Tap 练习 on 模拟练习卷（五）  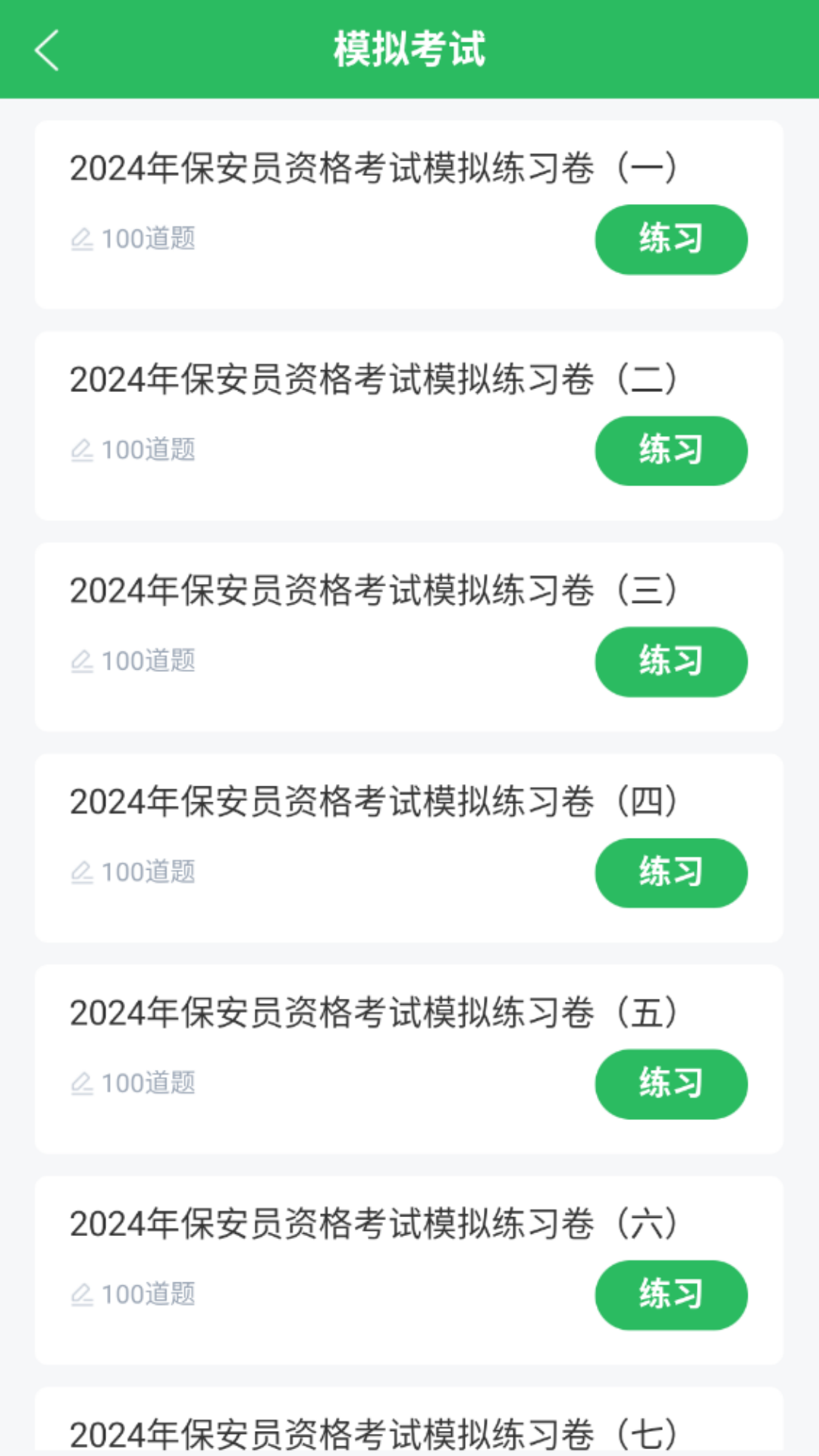coord(670,1084)
